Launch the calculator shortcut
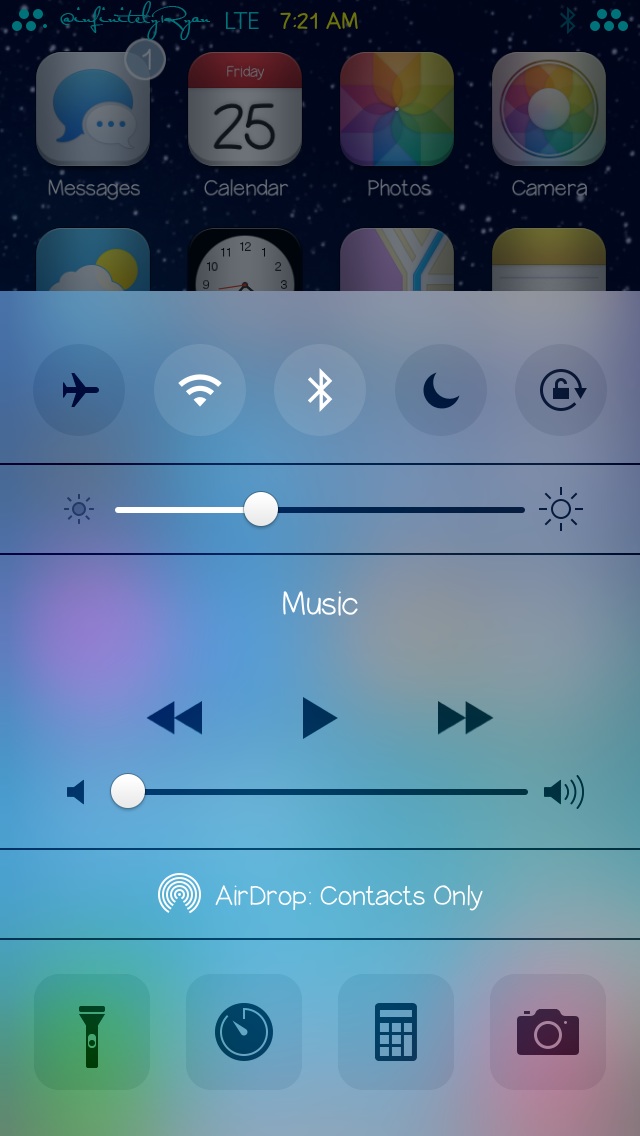Screen dimensions: 640x1136 click(396, 1032)
